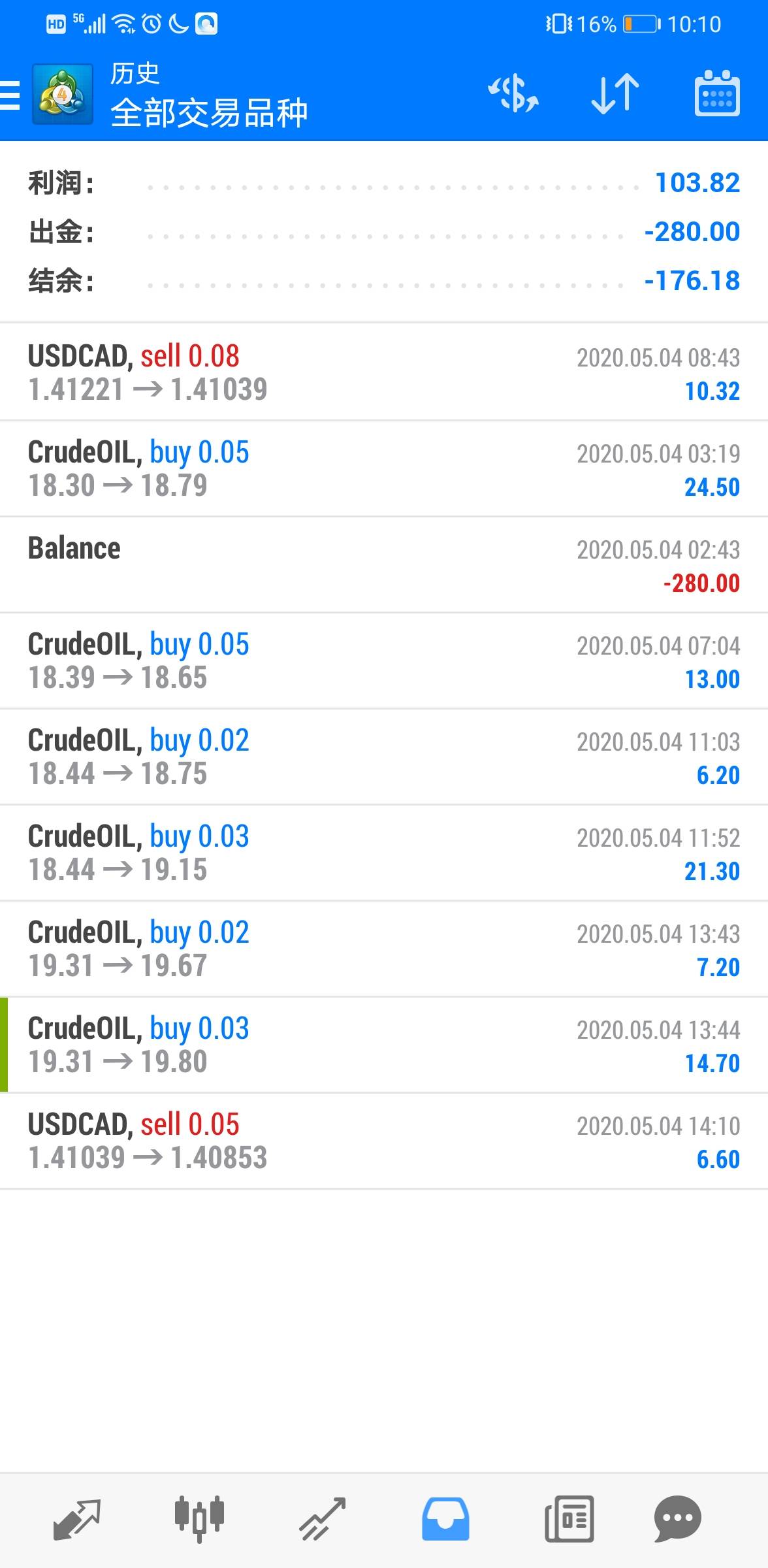This screenshot has width=768, height=1568.
Task: Switch to the Quotes tab
Action: (77, 1519)
